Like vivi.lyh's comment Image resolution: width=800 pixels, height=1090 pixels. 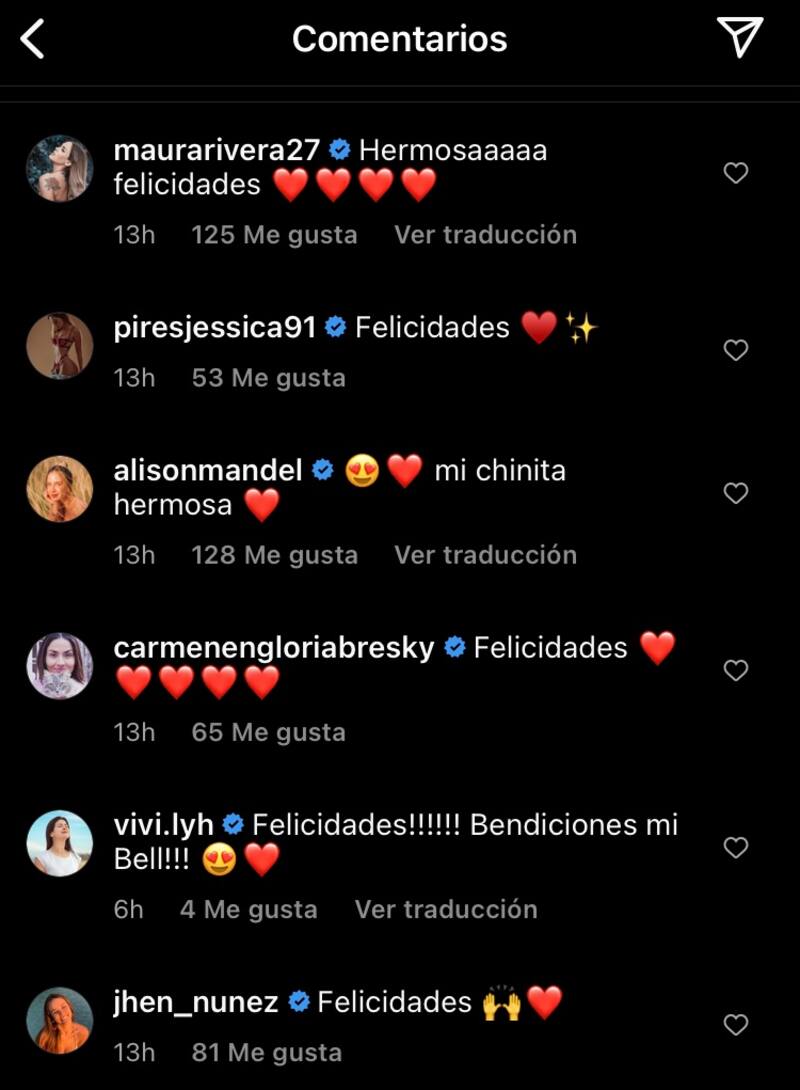coord(736,848)
